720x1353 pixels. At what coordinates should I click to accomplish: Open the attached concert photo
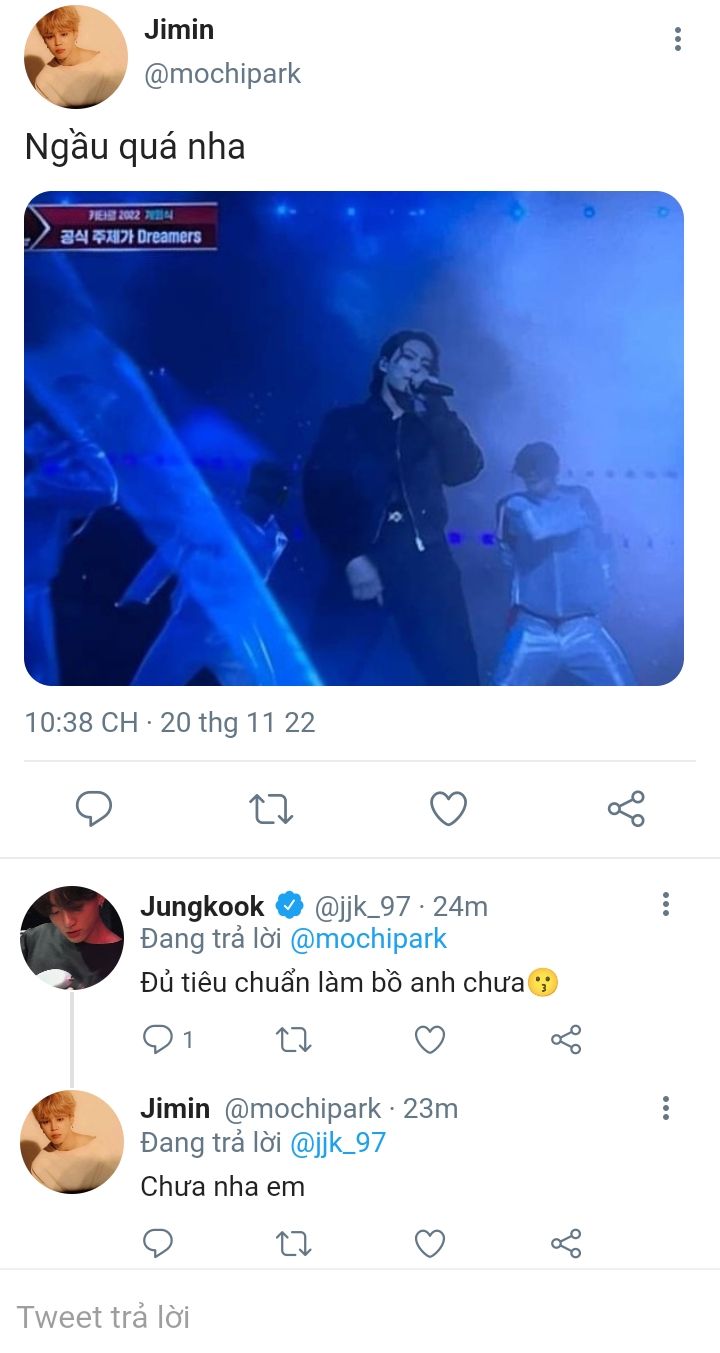tap(354, 438)
